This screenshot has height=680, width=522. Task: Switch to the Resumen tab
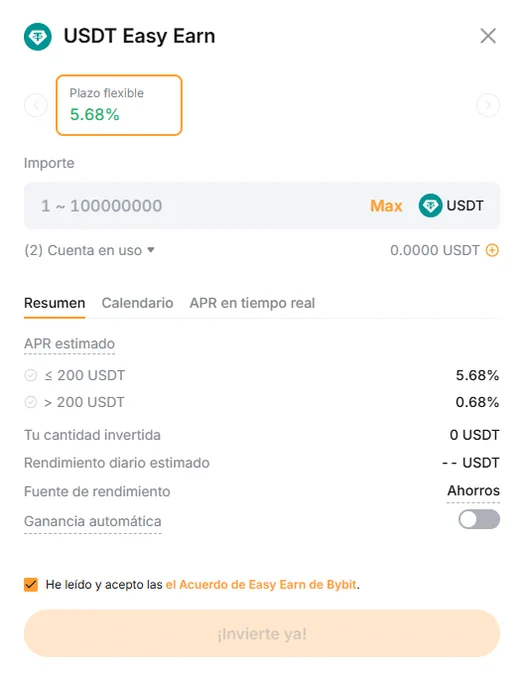55,303
